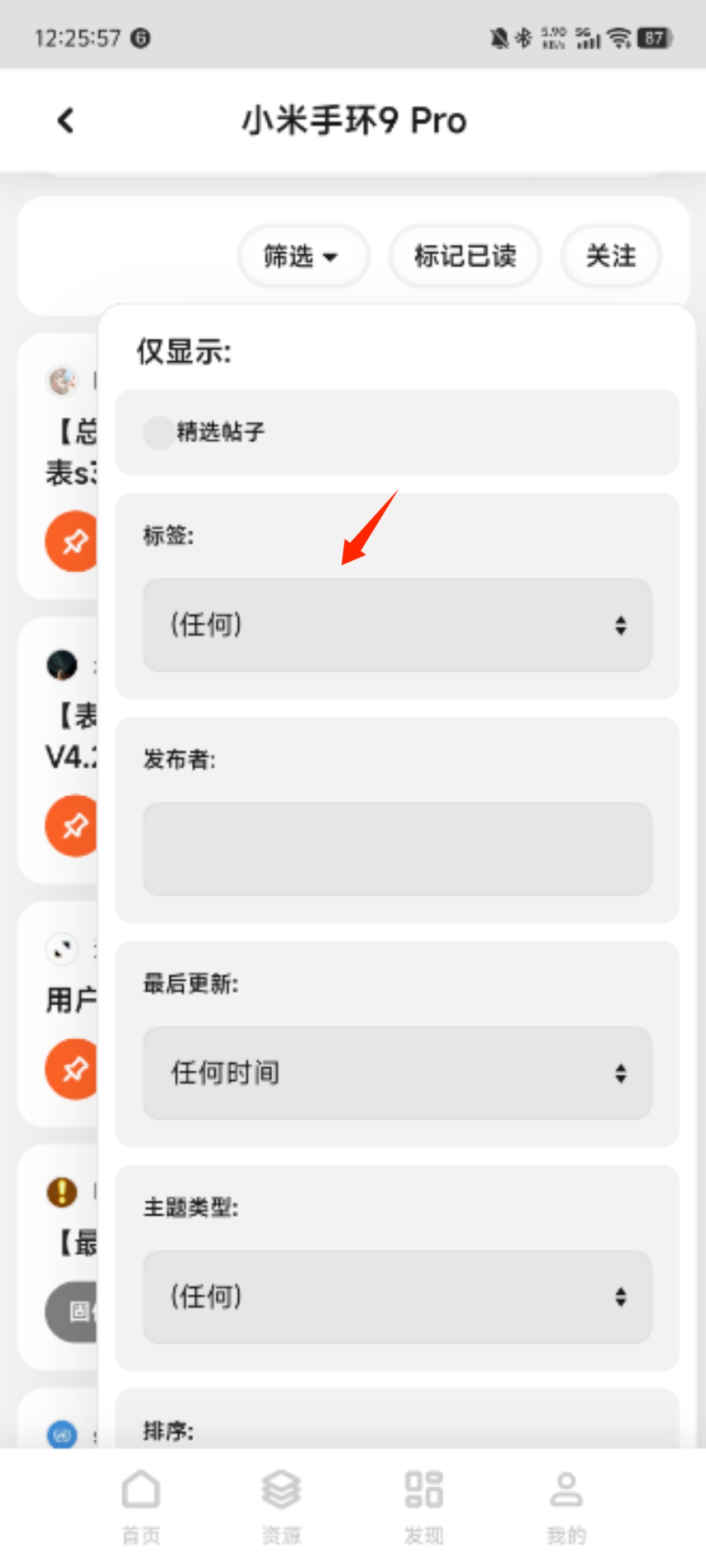706x1568 pixels.
Task: Collapse the 筛选 filter dropdown
Action: (303, 256)
